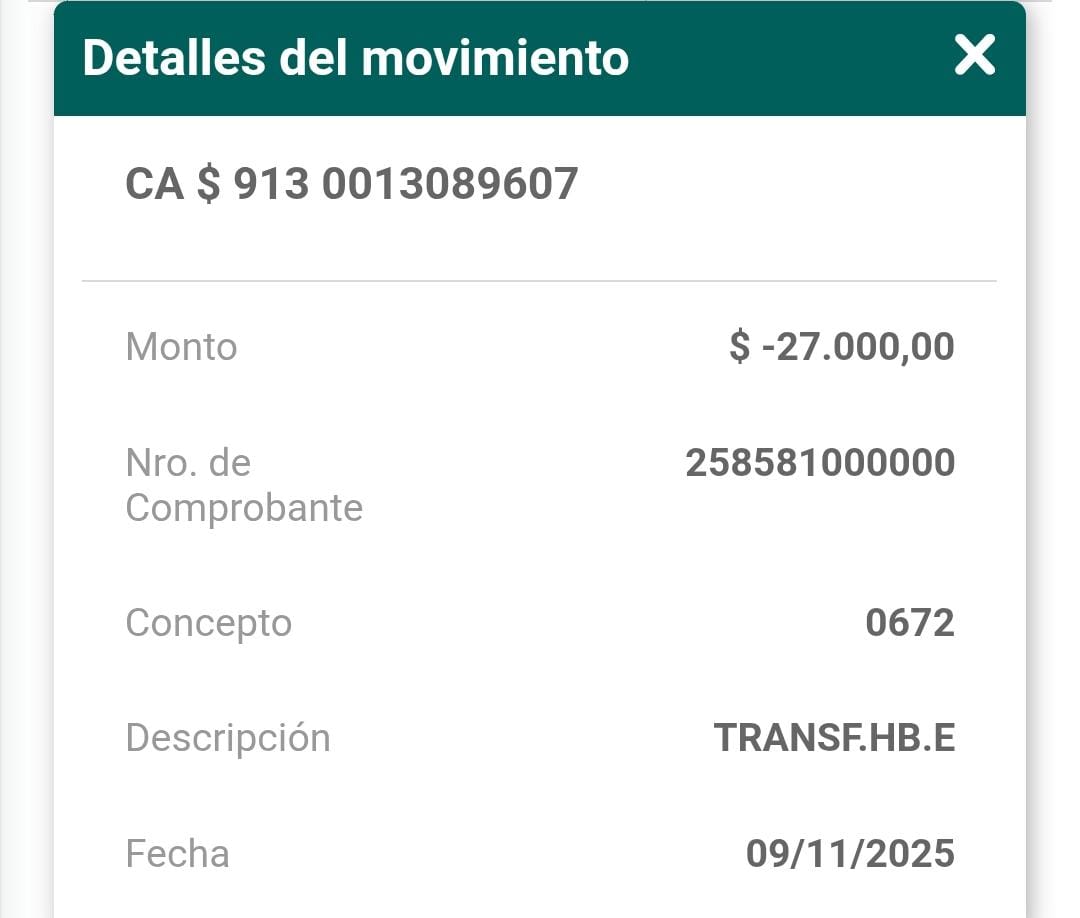Close the Detalles del movimiento dialog
The width and height of the screenshot is (1080, 918).
click(974, 55)
